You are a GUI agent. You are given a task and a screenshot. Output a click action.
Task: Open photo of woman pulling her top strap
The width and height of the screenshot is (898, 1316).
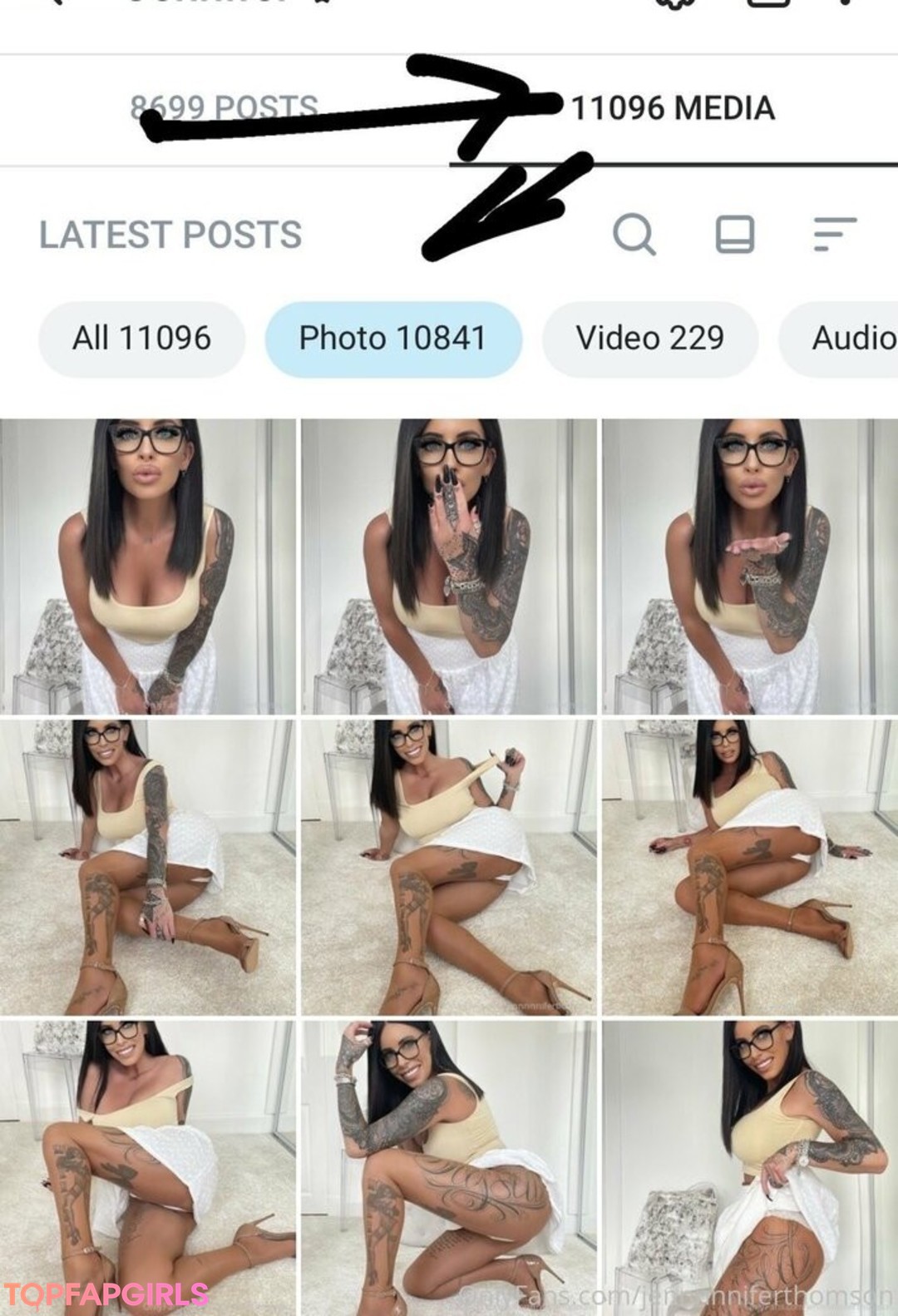(448, 867)
